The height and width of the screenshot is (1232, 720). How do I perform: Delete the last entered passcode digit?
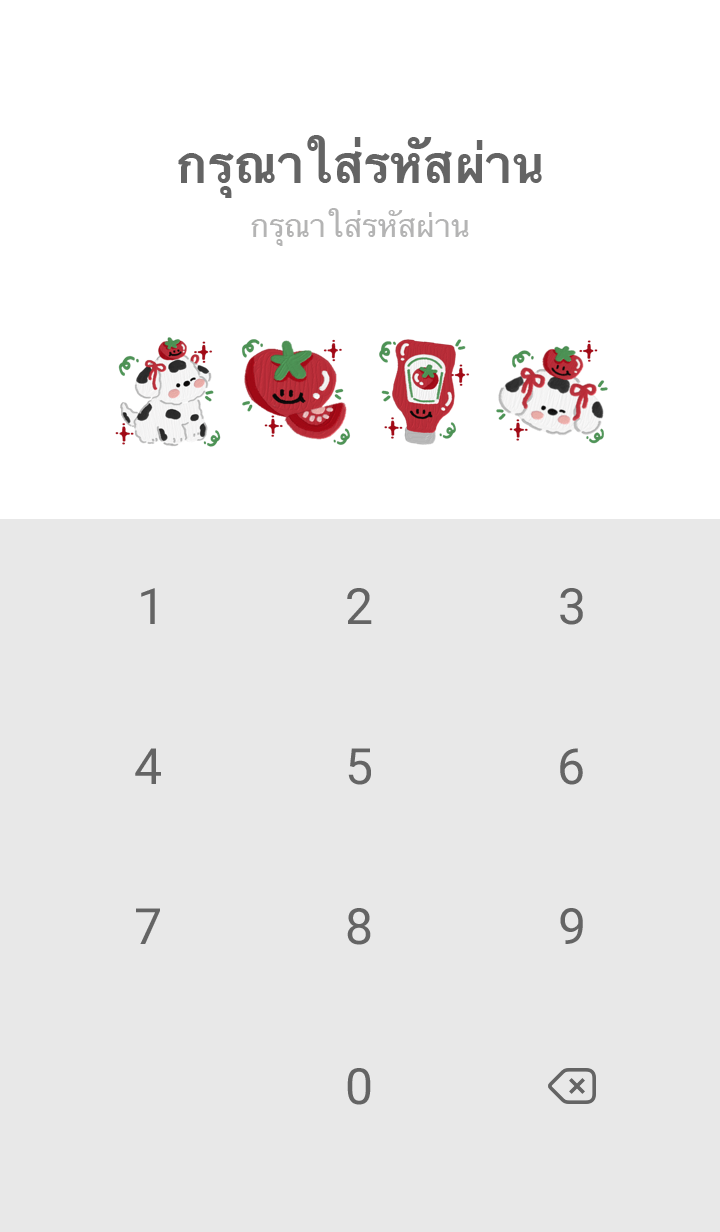click(572, 1086)
